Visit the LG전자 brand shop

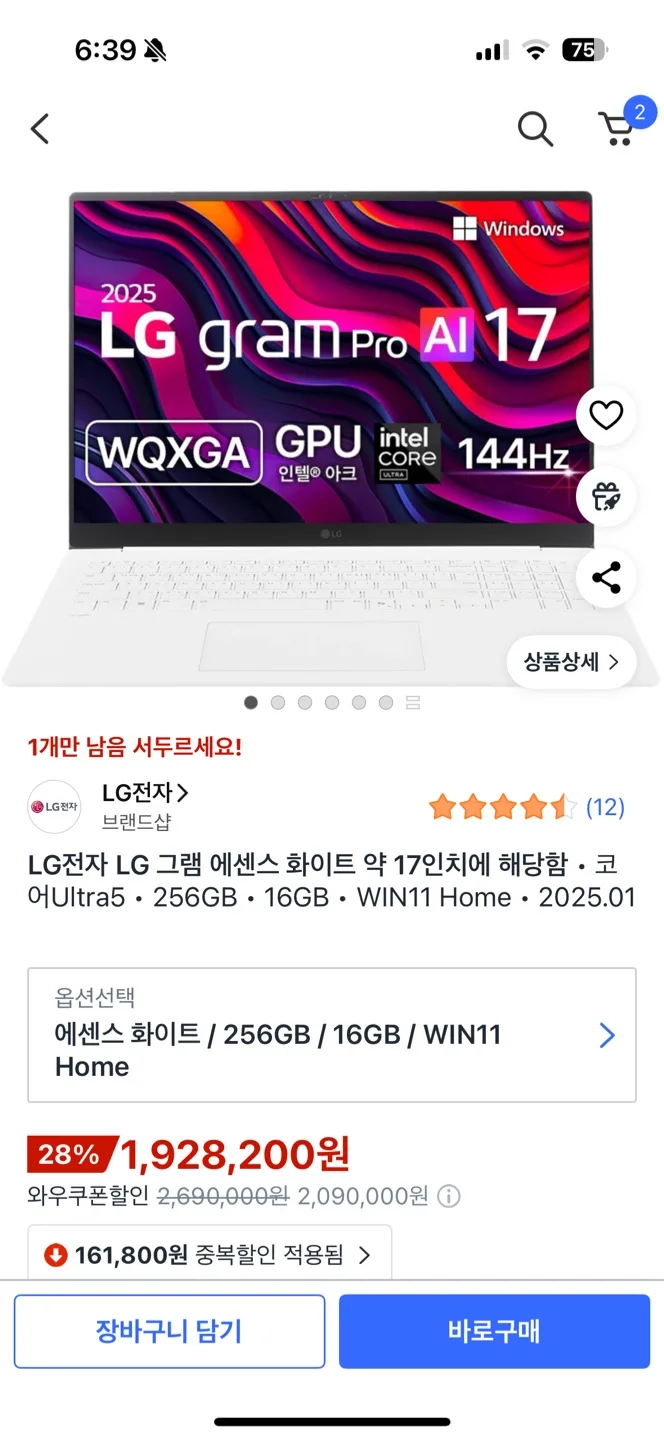[x=145, y=794]
